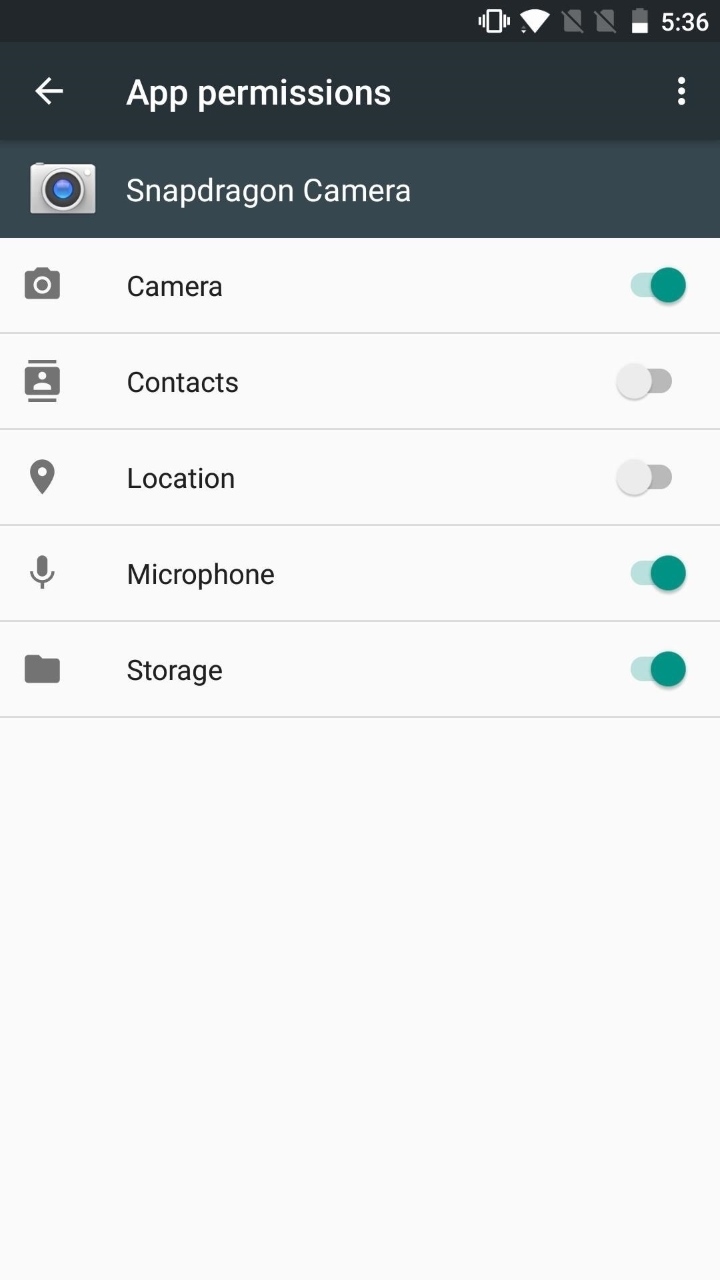Screen dimensions: 720x1280
Task: Navigate back with the arrow button
Action: (x=48, y=91)
